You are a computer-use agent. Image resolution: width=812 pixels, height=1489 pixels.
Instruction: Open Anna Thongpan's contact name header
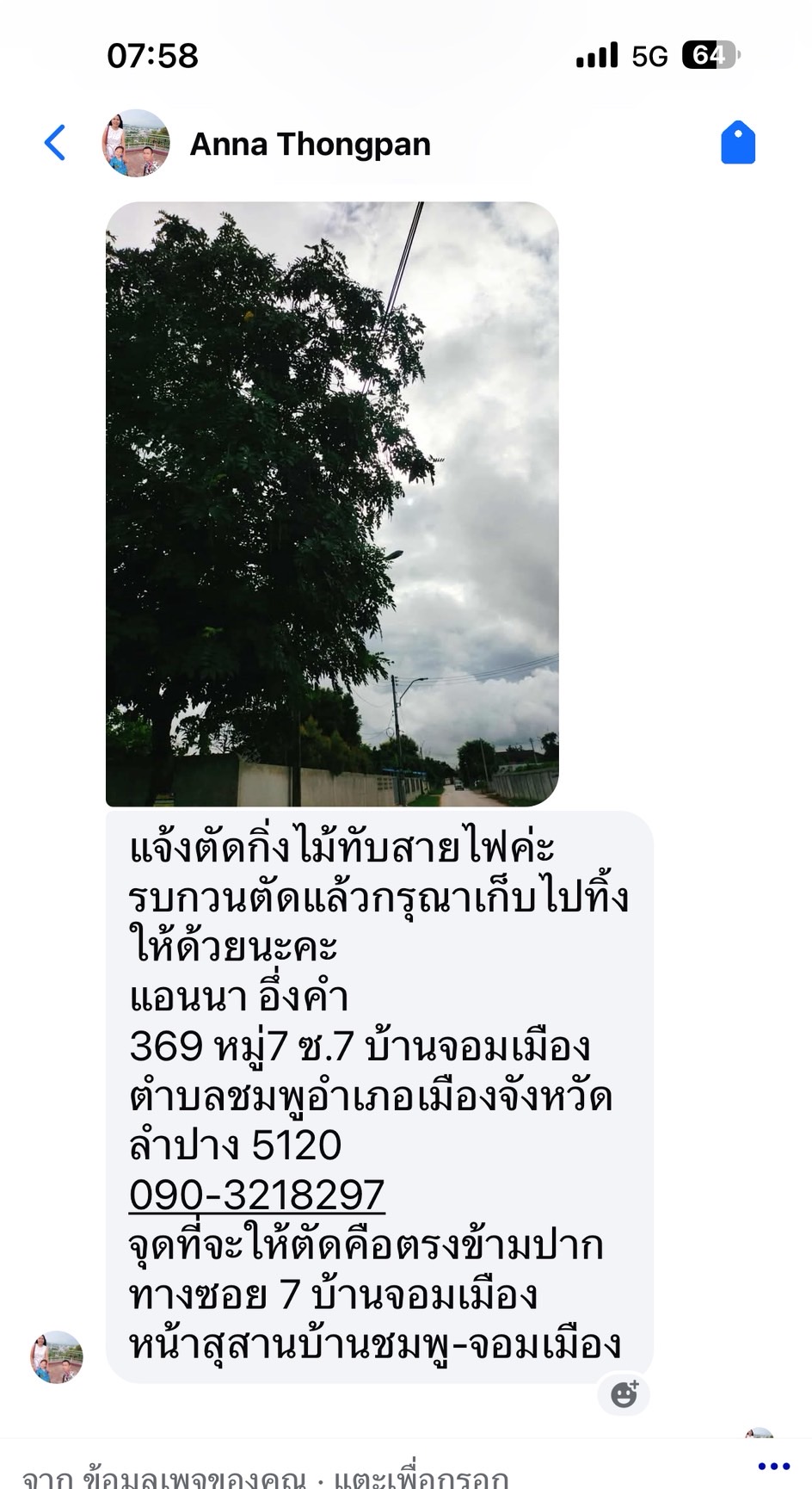point(310,145)
